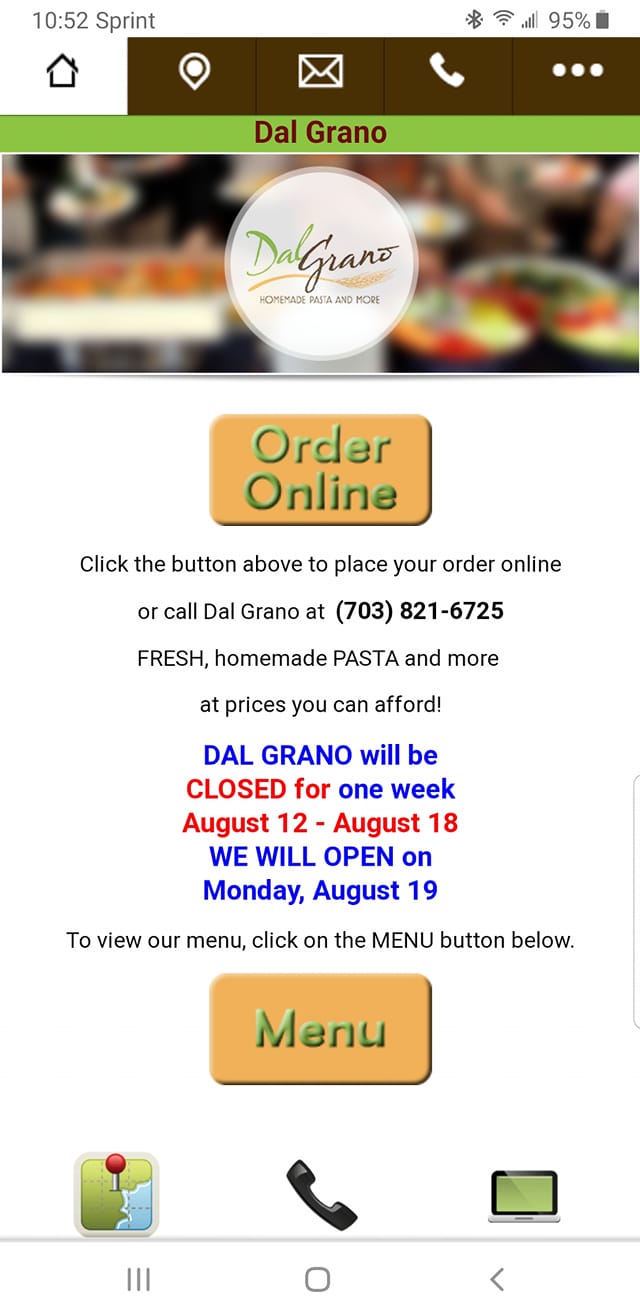Switch to the home tab
640x1315 pixels.
(63, 72)
